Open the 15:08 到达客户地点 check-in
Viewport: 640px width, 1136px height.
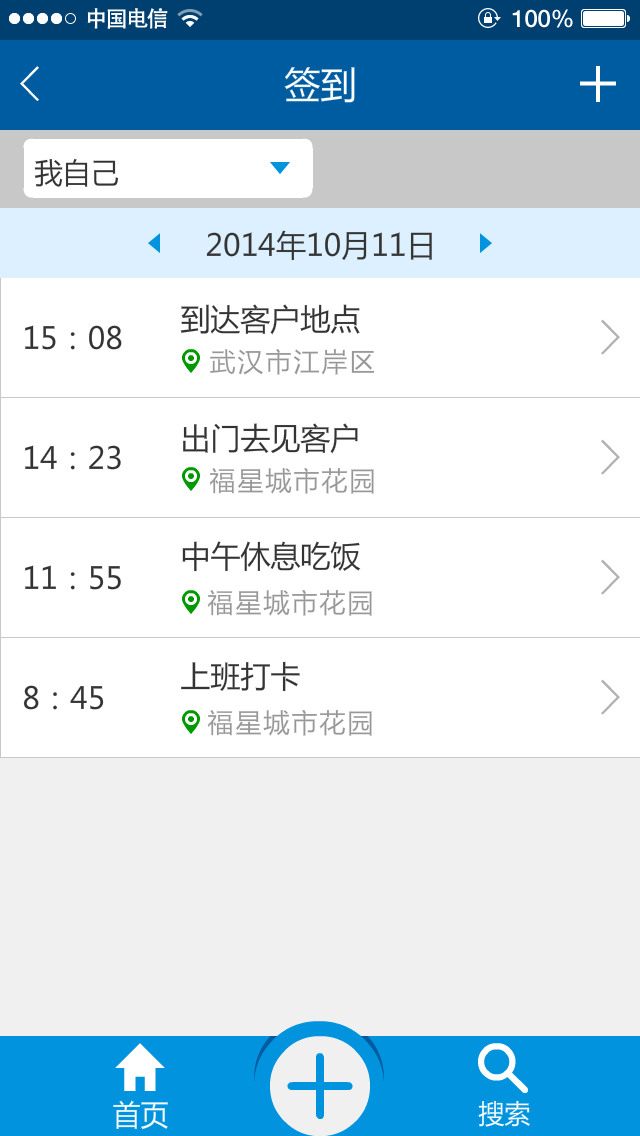(x=320, y=338)
